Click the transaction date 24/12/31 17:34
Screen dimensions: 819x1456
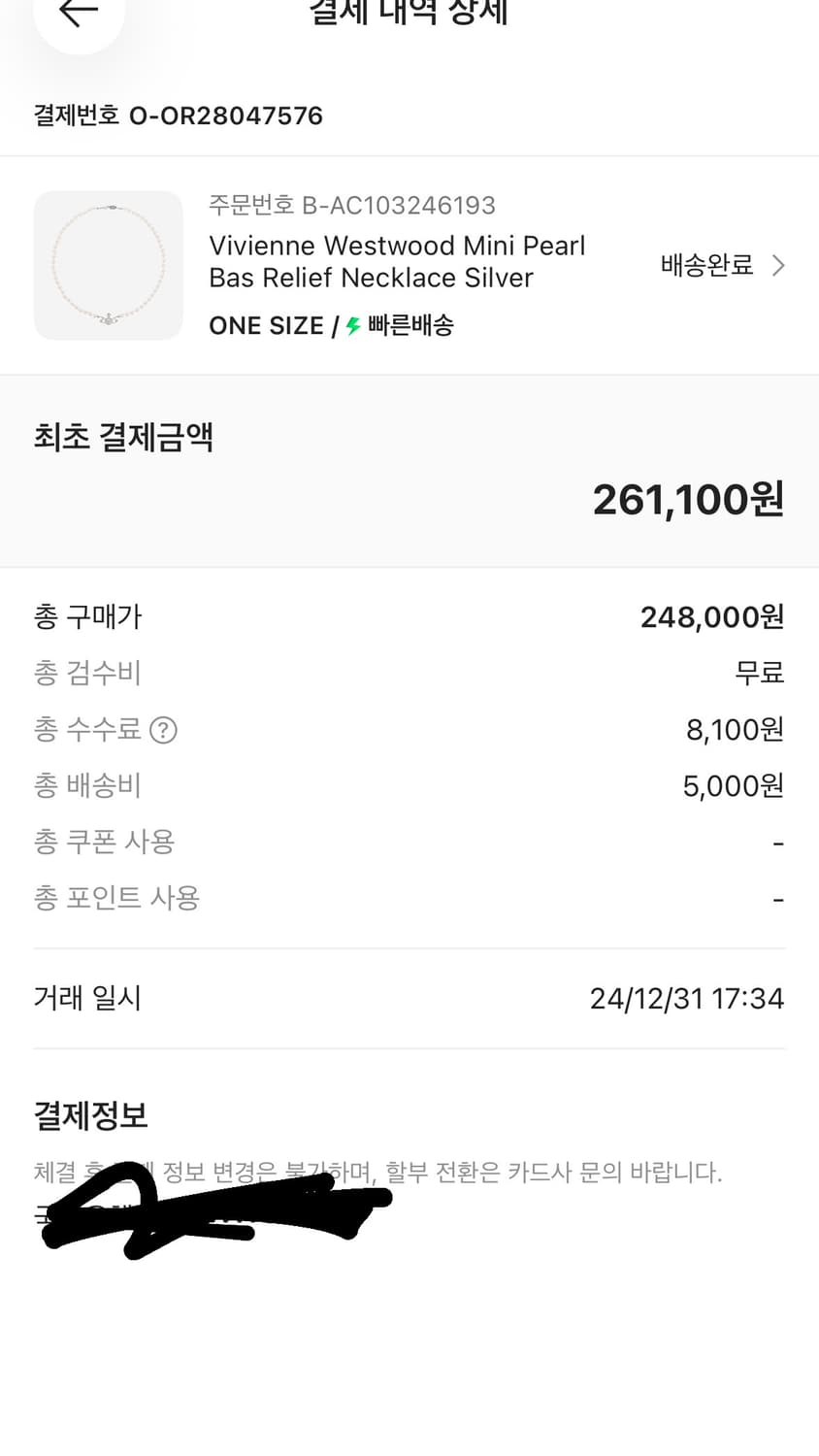[687, 997]
